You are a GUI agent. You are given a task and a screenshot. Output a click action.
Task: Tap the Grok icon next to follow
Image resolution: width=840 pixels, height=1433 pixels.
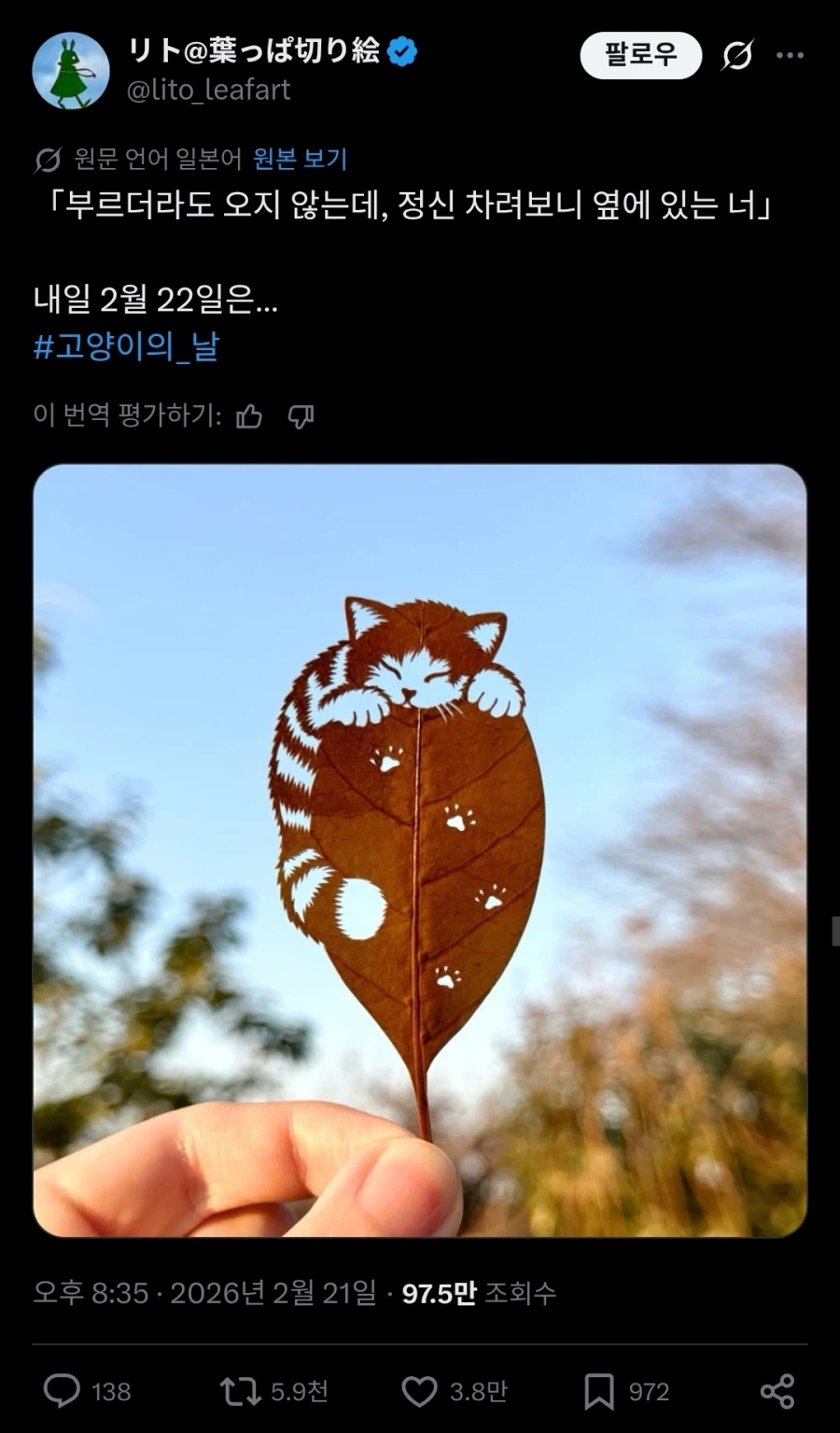click(737, 56)
